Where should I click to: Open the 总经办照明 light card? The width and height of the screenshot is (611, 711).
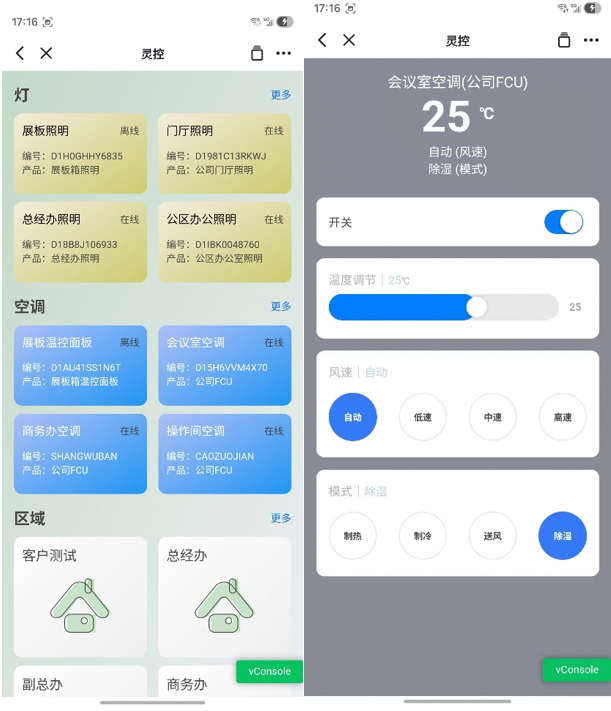pos(80,241)
